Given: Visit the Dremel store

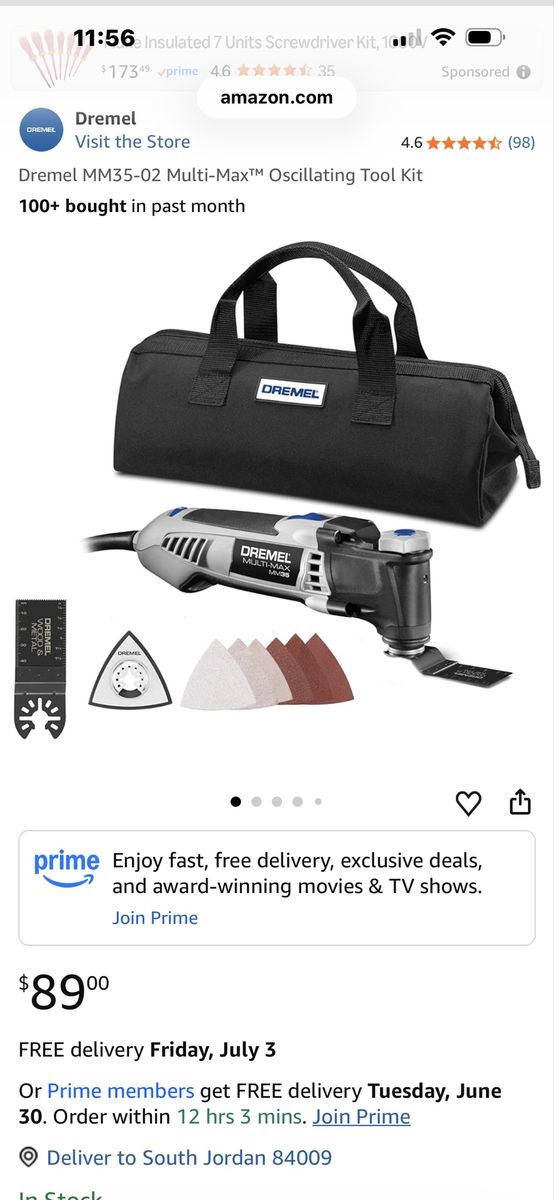Looking at the screenshot, I should pyautogui.click(x=132, y=142).
